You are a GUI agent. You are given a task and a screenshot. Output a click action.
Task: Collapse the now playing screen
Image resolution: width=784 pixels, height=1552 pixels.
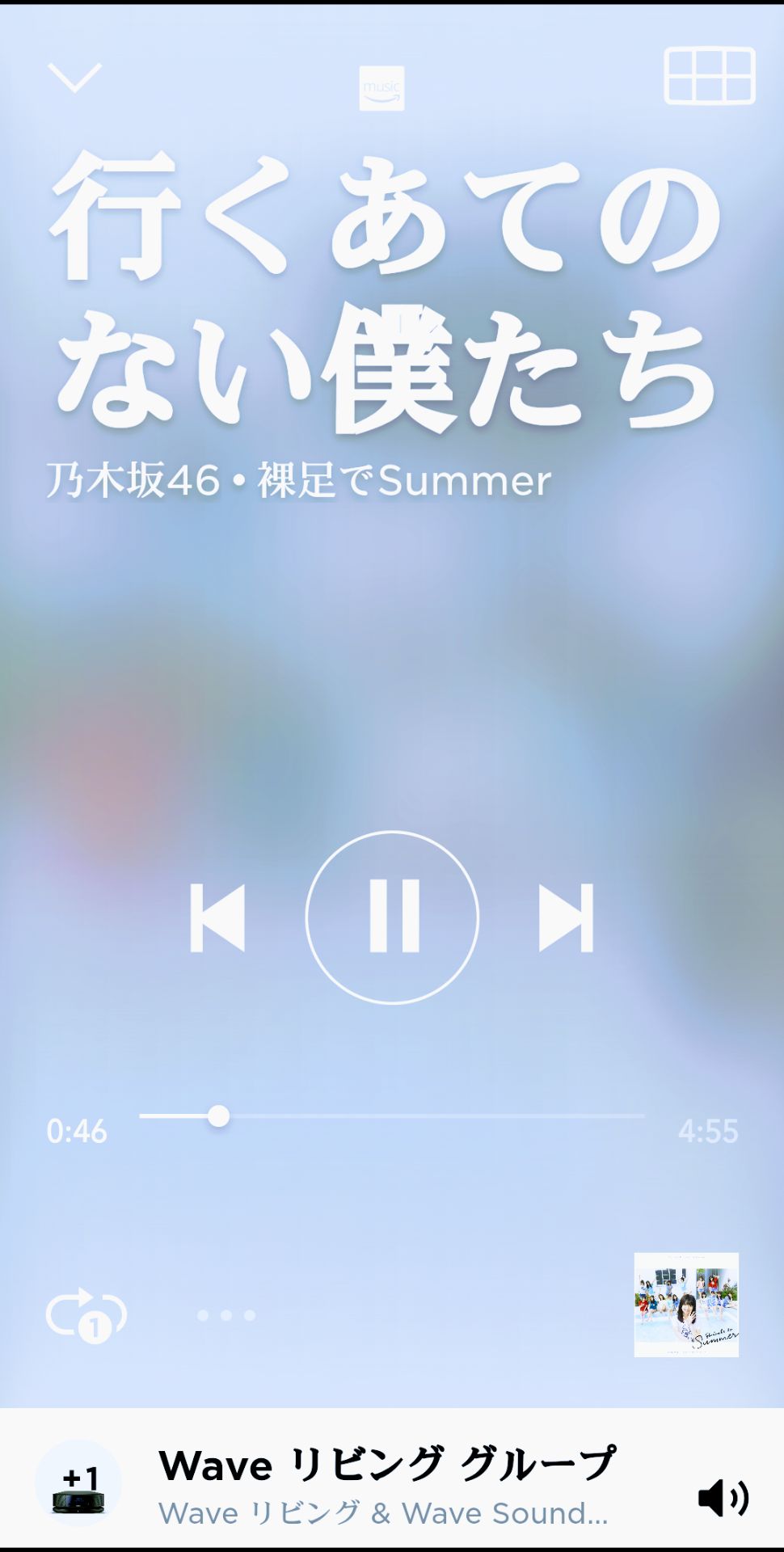point(74,78)
